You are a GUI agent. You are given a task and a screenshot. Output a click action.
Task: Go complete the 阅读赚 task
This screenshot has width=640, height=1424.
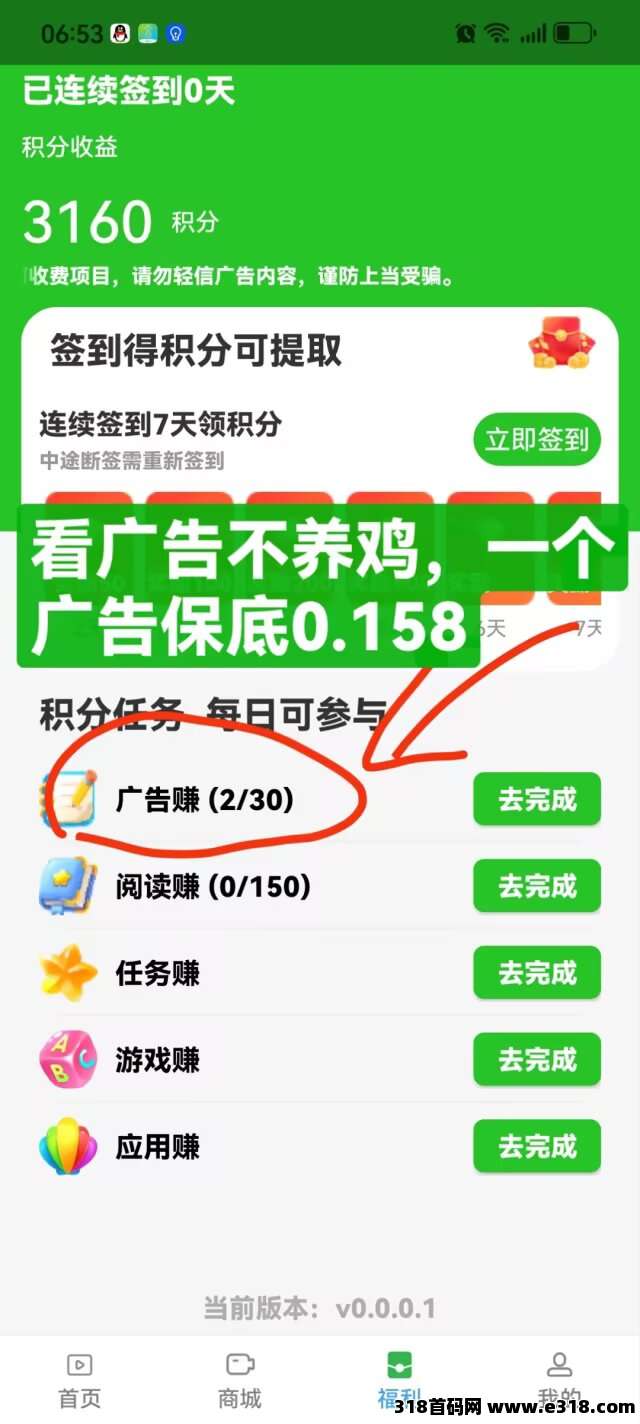537,886
